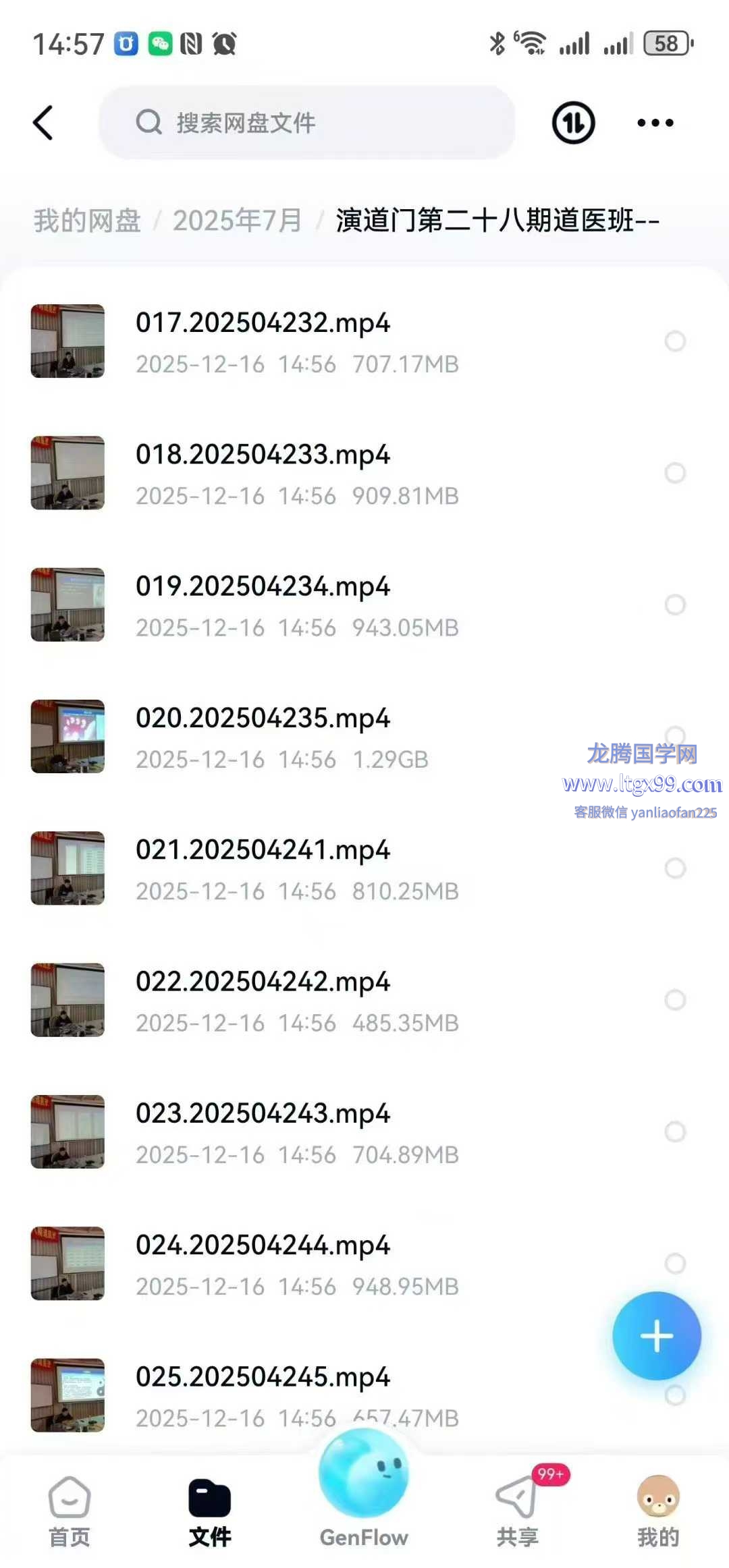The image size is (729, 1568).
Task: Open video 020.202504235.mp4
Action: 263,719
